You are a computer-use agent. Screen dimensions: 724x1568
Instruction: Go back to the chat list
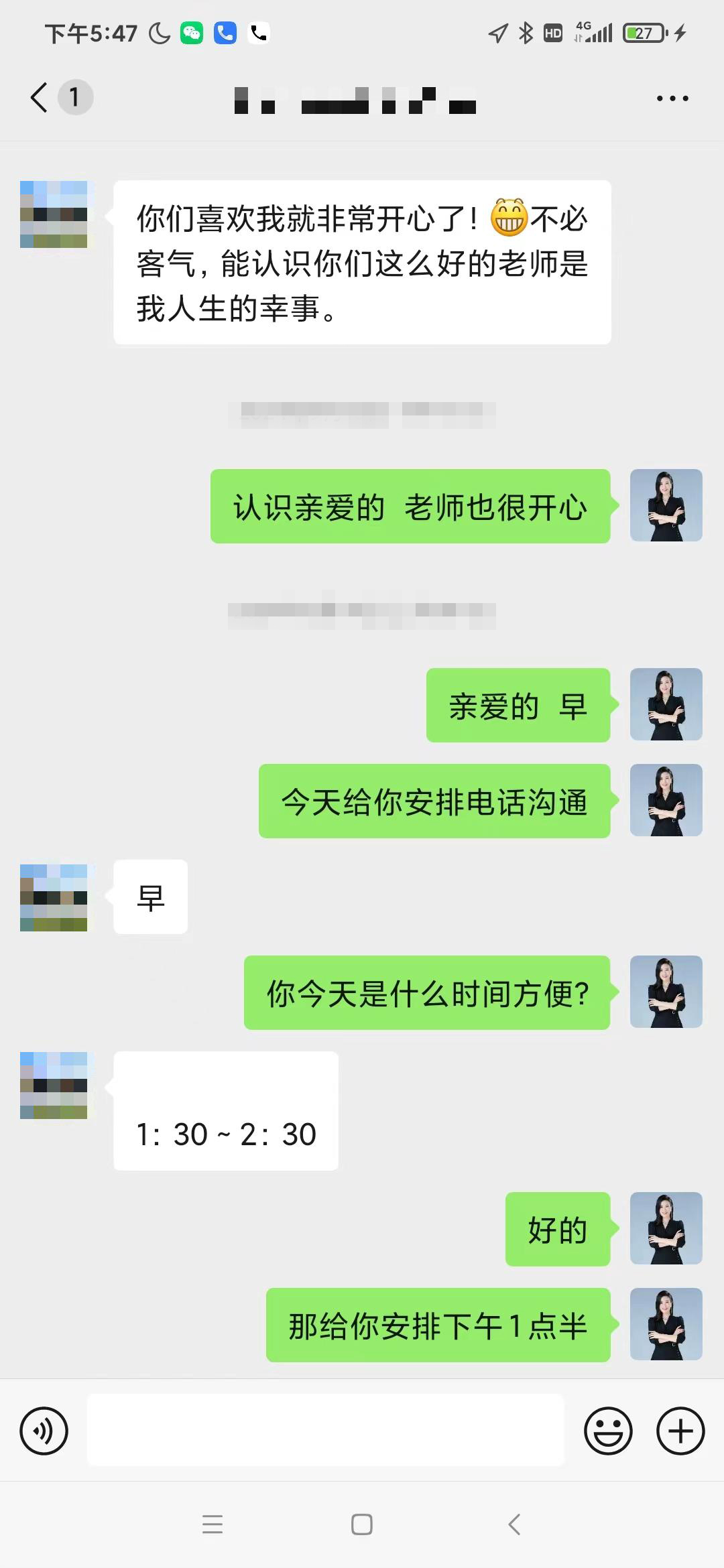[40, 98]
